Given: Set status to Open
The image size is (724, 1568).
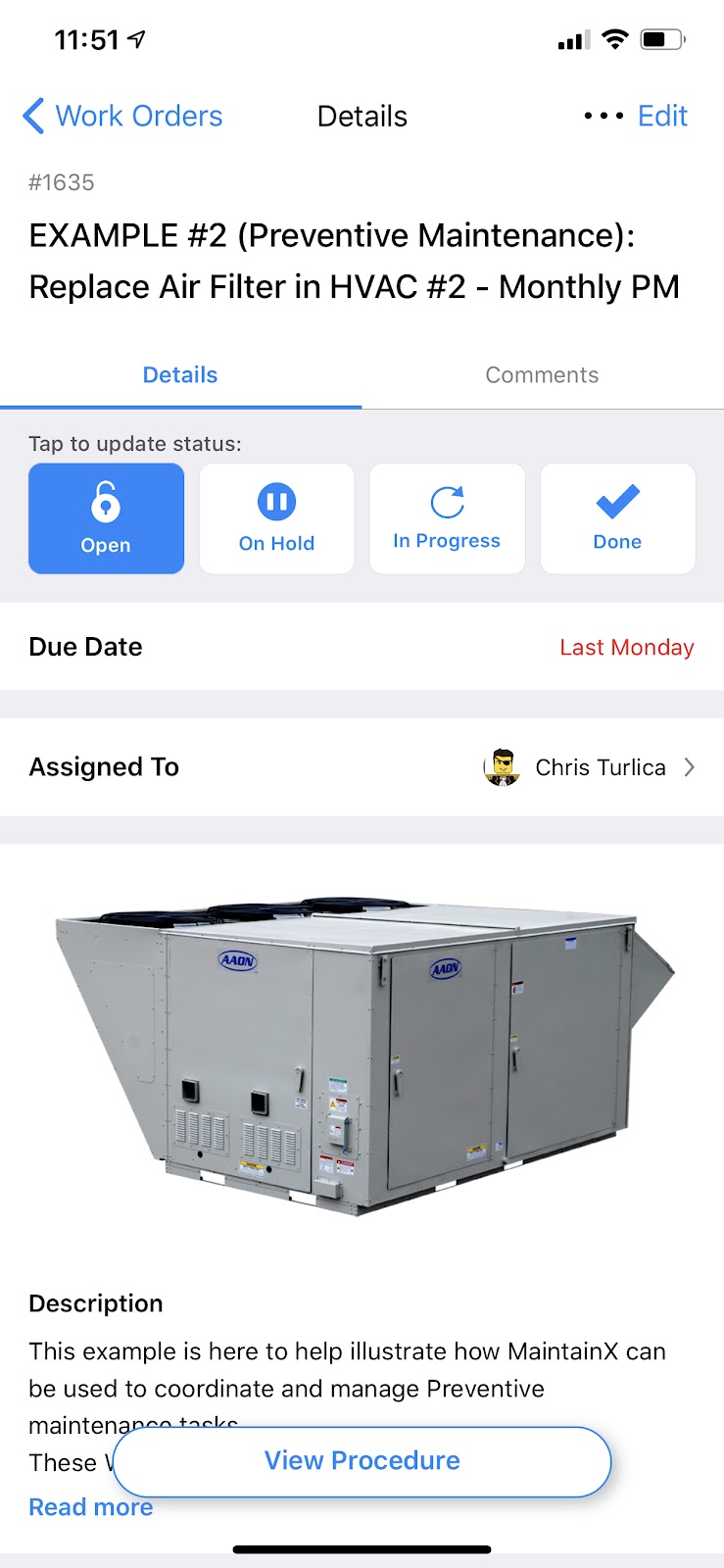Looking at the screenshot, I should [106, 518].
